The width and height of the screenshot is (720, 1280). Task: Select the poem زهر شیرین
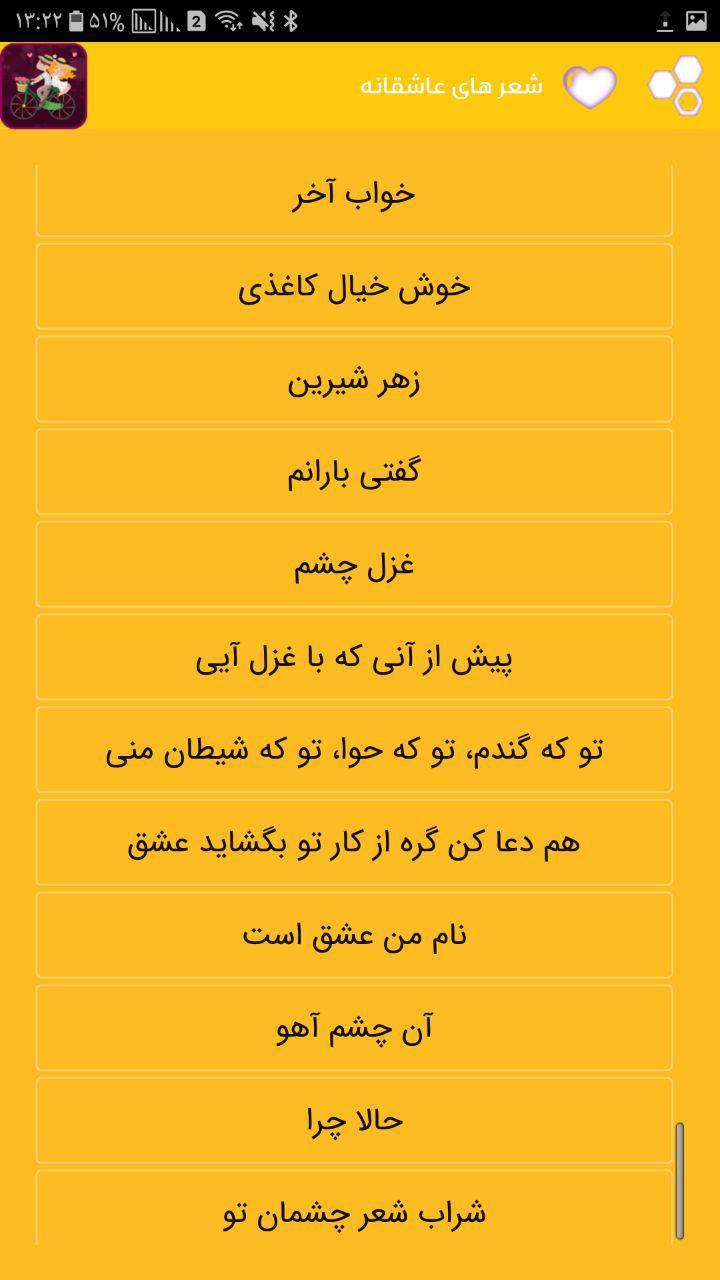coord(354,379)
